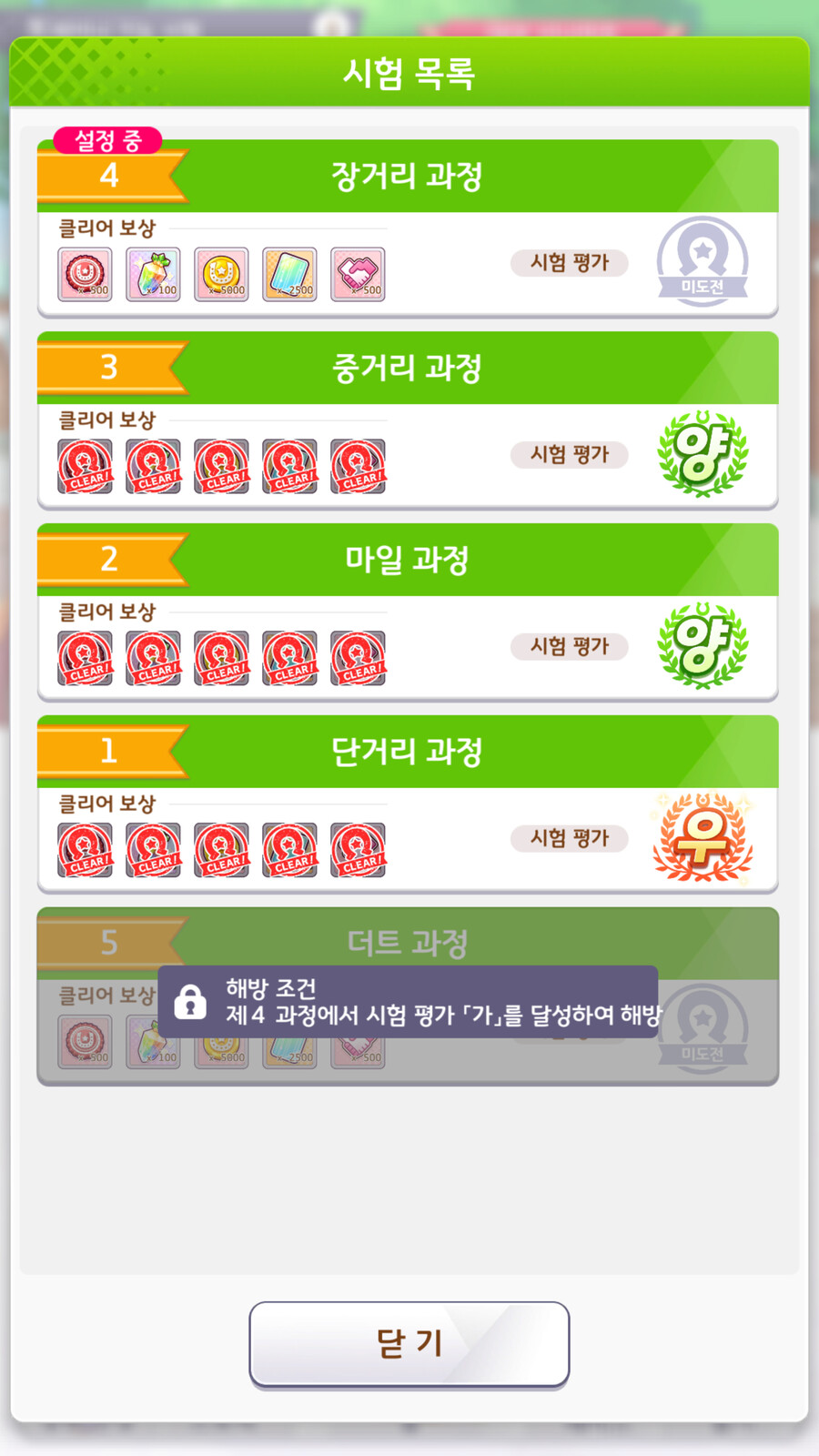This screenshot has height=1456, width=819.
Task: Select the 마일 과정 course card
Action: click(x=407, y=560)
